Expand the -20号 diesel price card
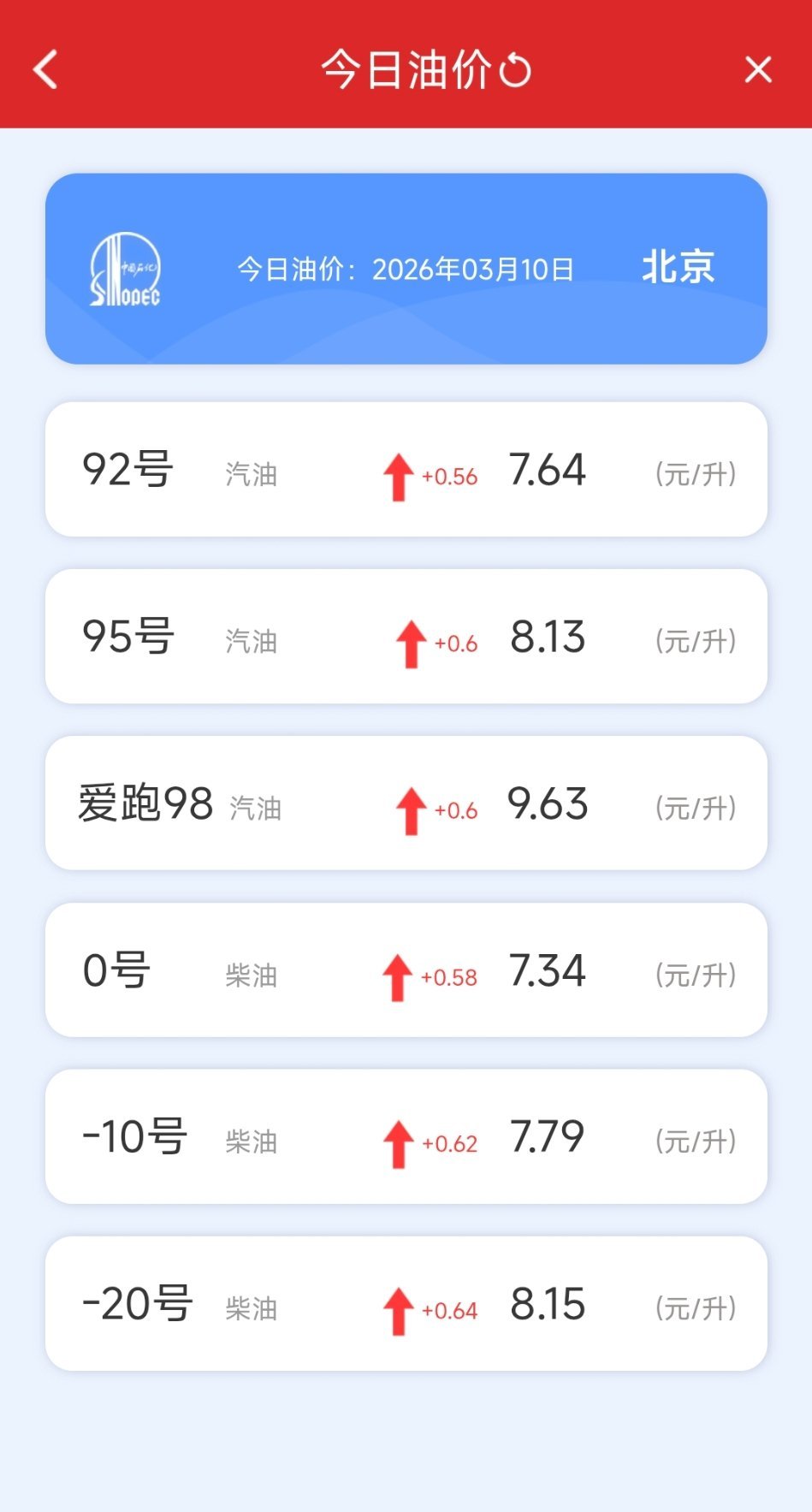Screen dimensions: 812x1512 point(406,1304)
